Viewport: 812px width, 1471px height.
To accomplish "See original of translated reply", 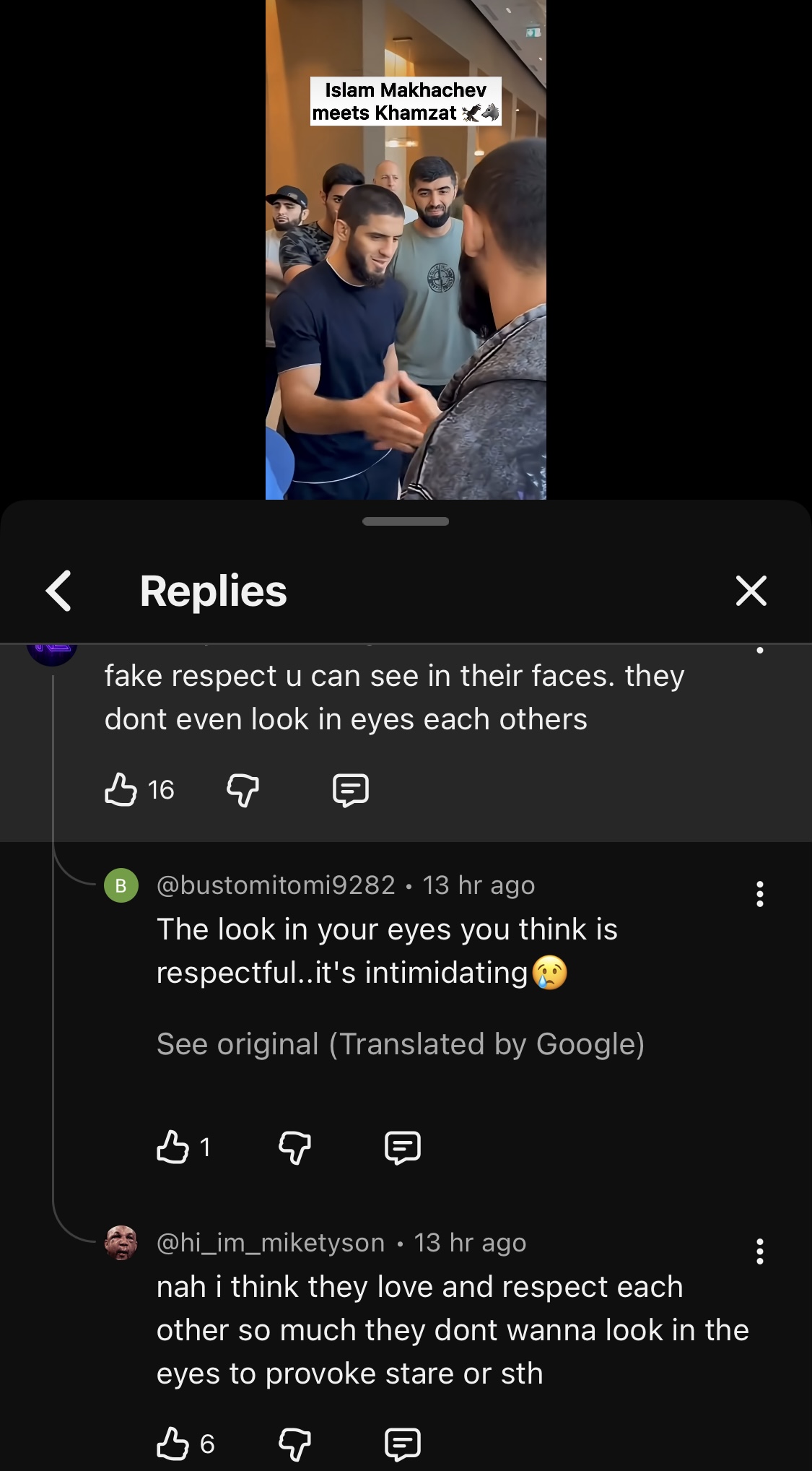I will [x=401, y=1044].
